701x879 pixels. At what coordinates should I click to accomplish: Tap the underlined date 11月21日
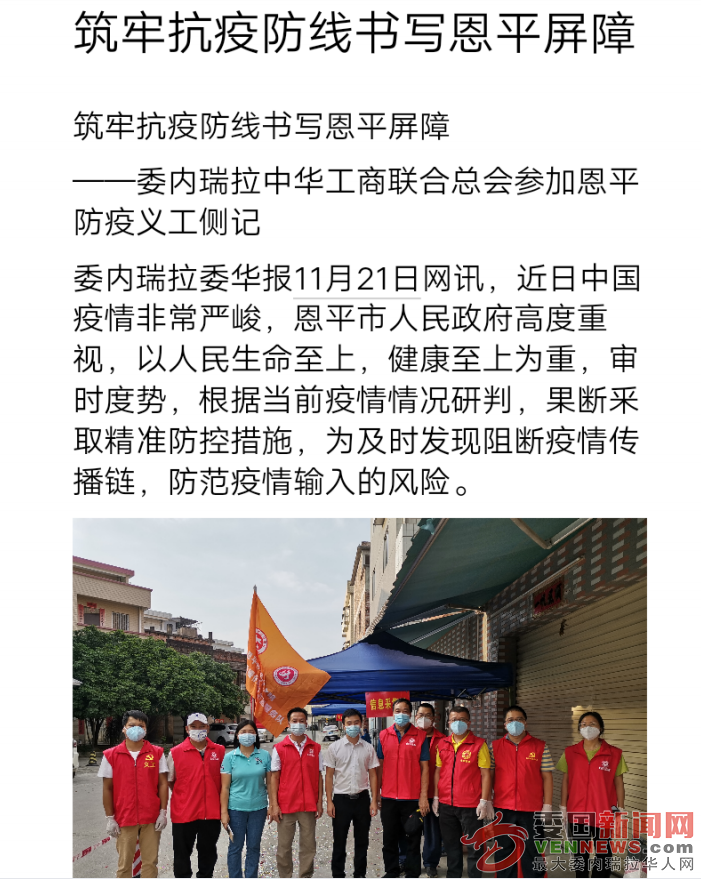point(356,278)
